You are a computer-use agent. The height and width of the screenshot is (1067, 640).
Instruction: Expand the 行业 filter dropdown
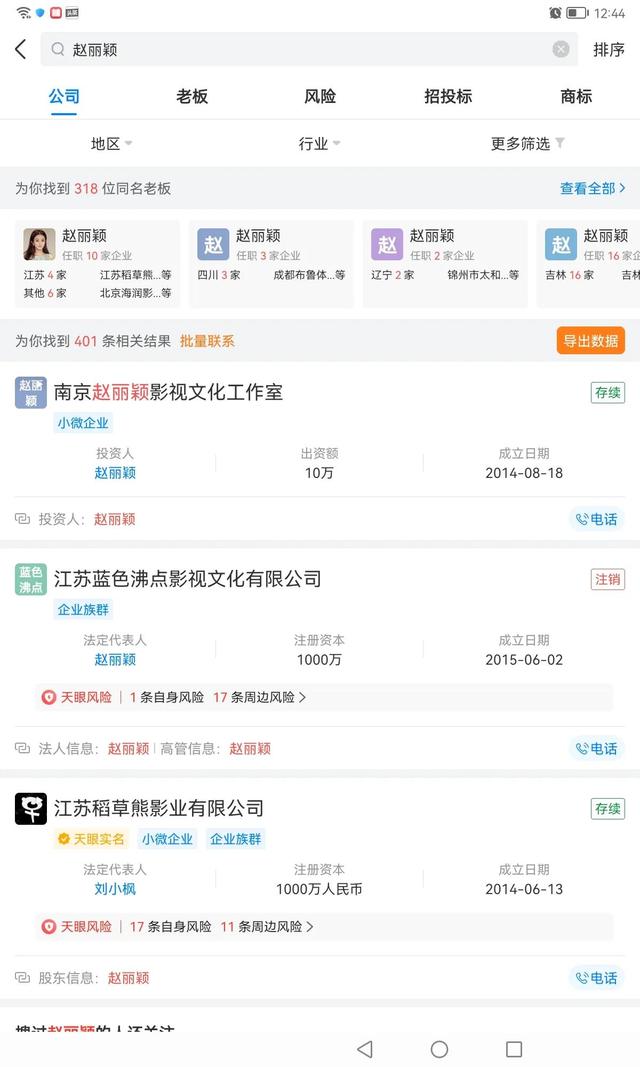tap(319, 143)
